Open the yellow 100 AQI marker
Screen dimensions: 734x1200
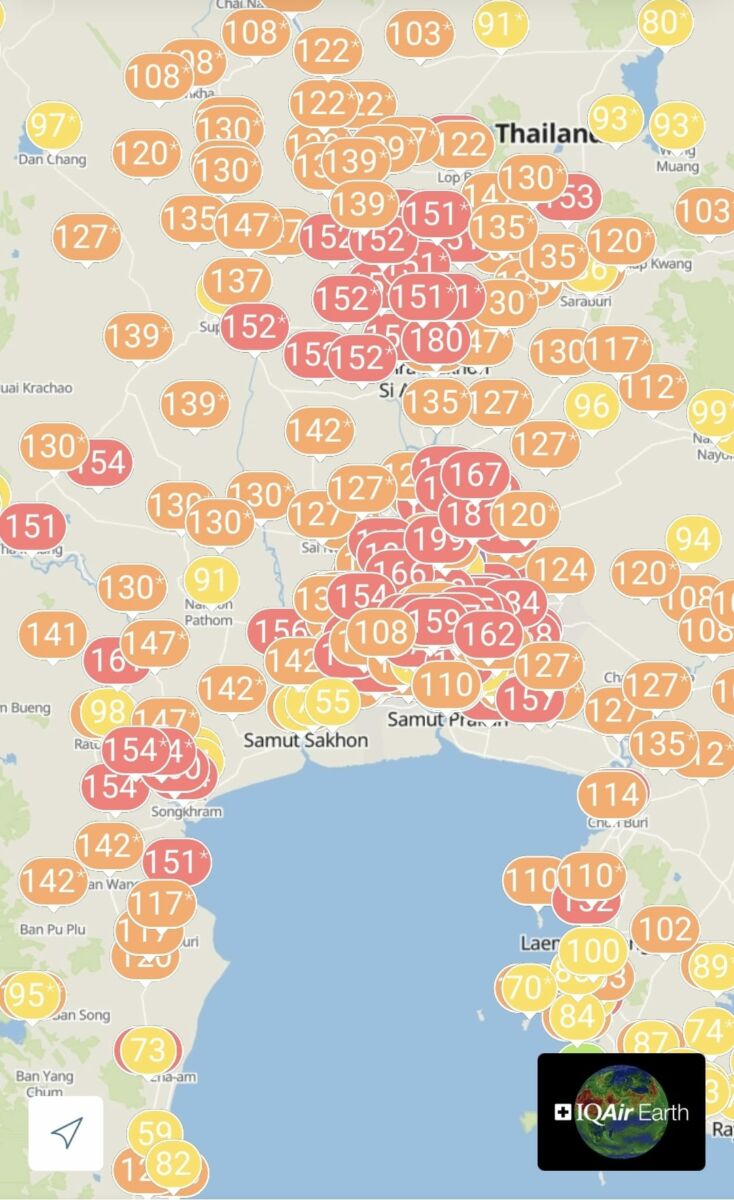pos(593,950)
